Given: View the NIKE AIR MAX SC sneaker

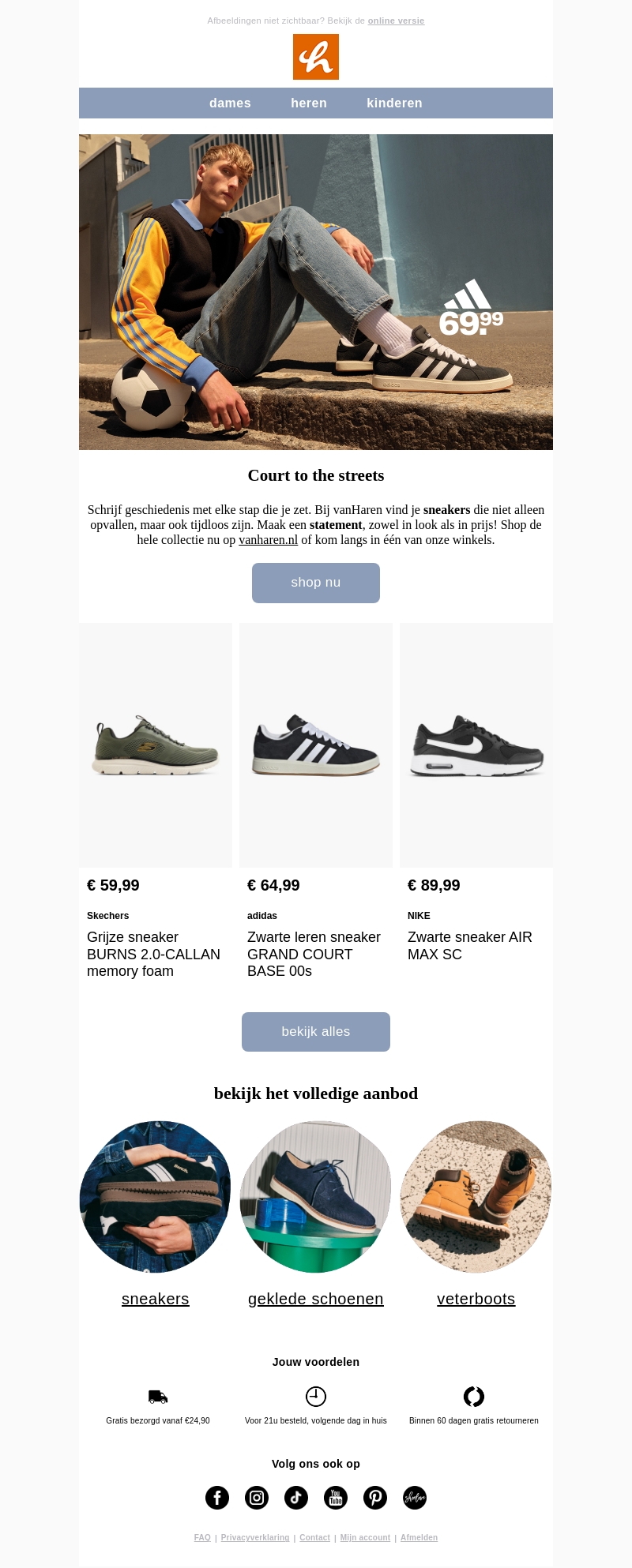Looking at the screenshot, I should (476, 745).
